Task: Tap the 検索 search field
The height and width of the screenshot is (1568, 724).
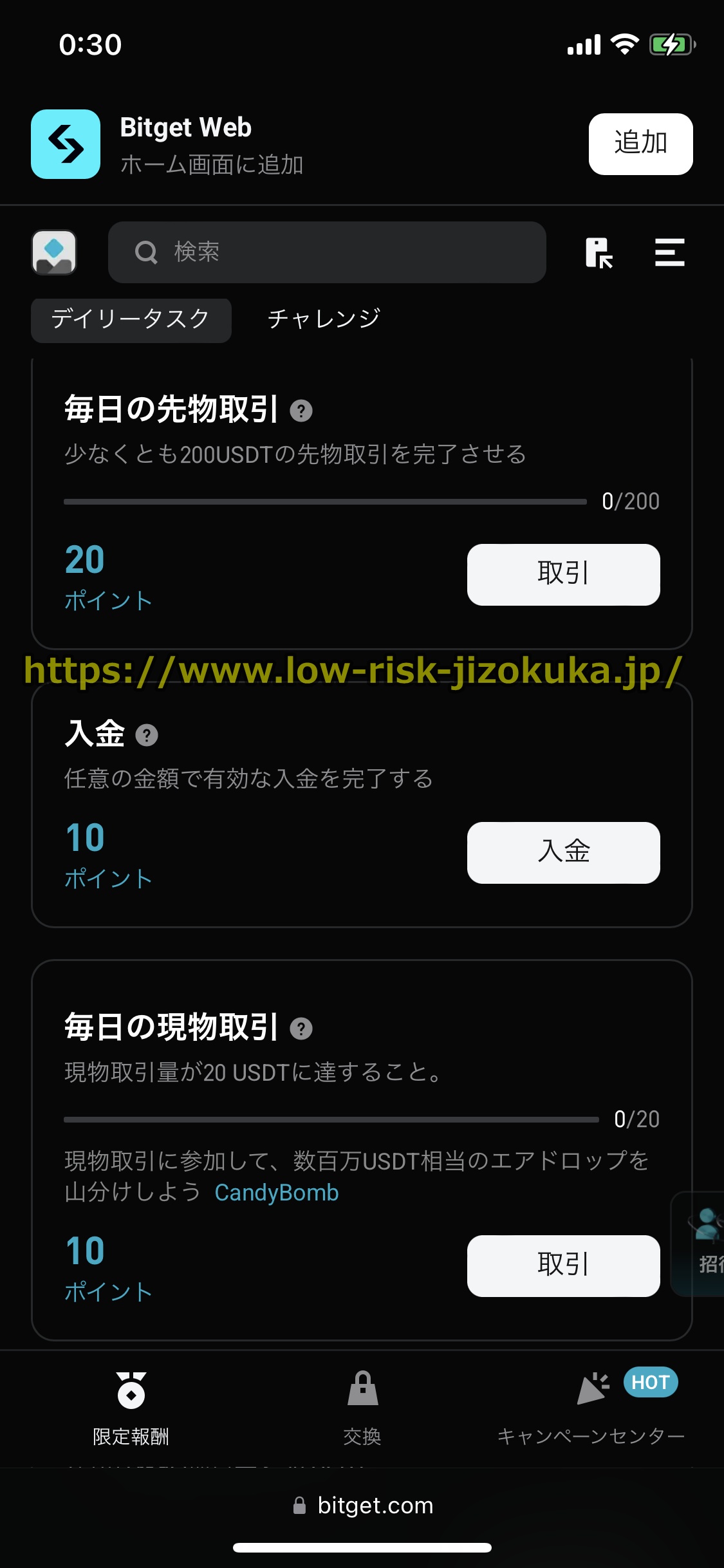Action: coord(327,252)
